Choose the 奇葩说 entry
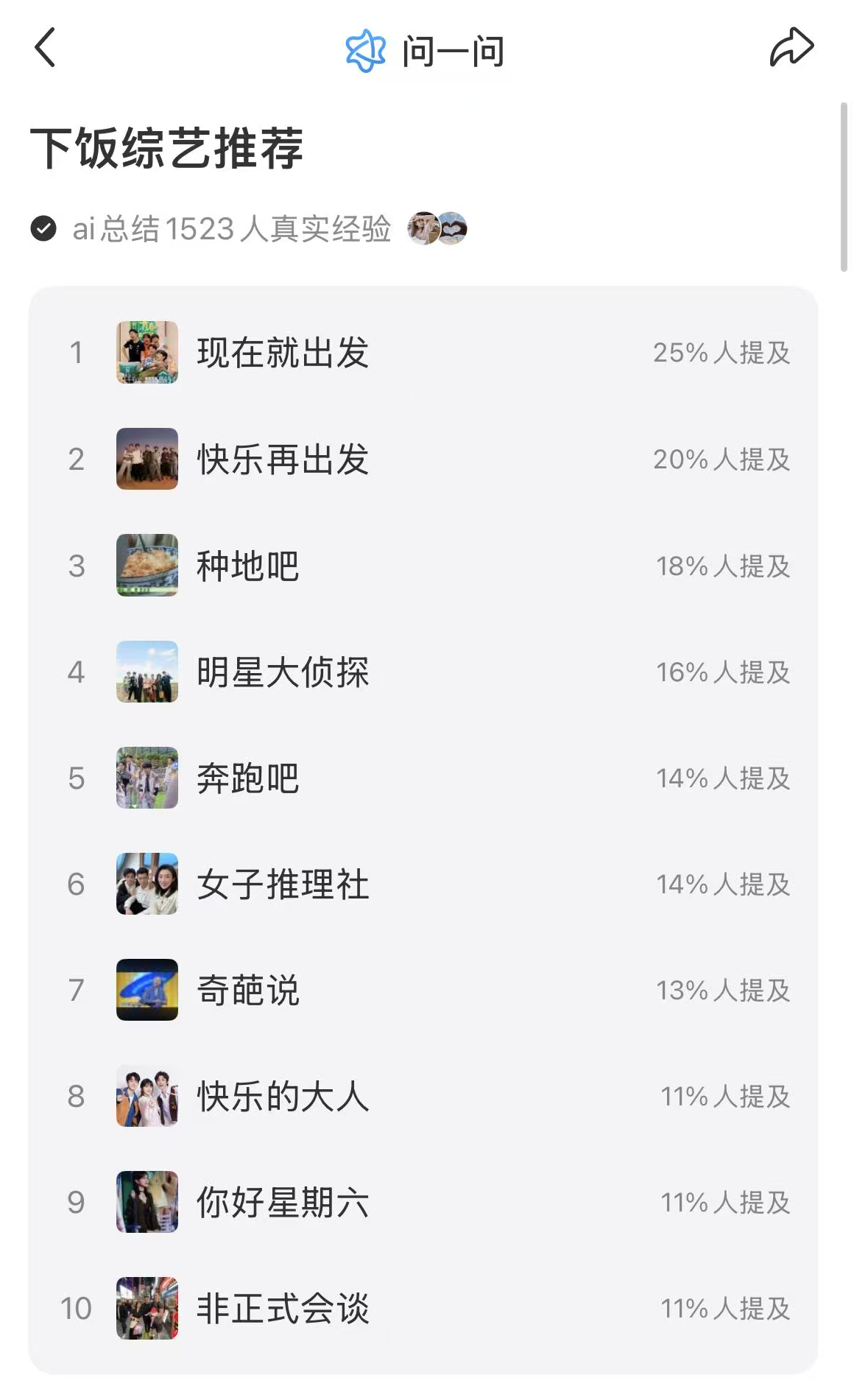Image resolution: width=854 pixels, height=1400 pixels. point(248,991)
